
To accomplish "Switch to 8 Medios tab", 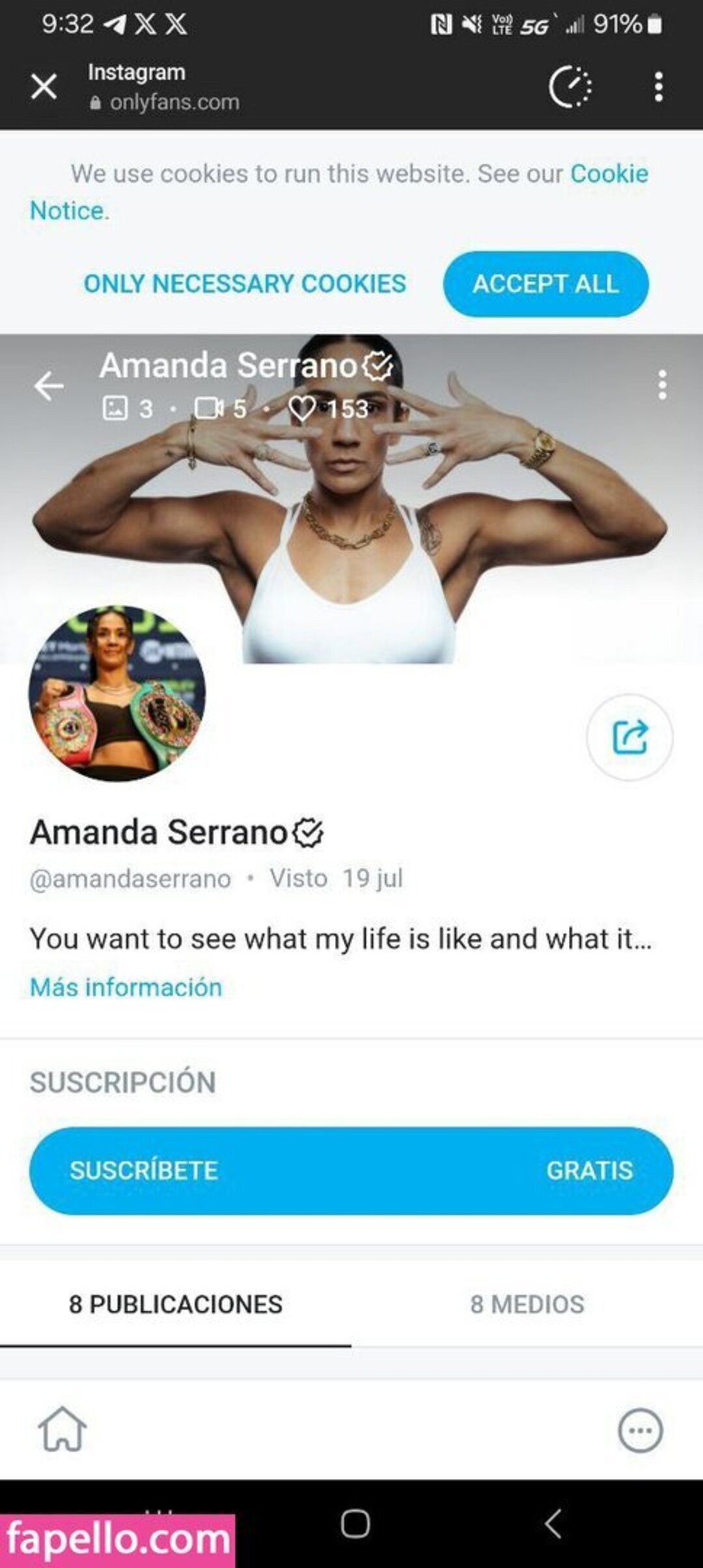I will 527,1304.
